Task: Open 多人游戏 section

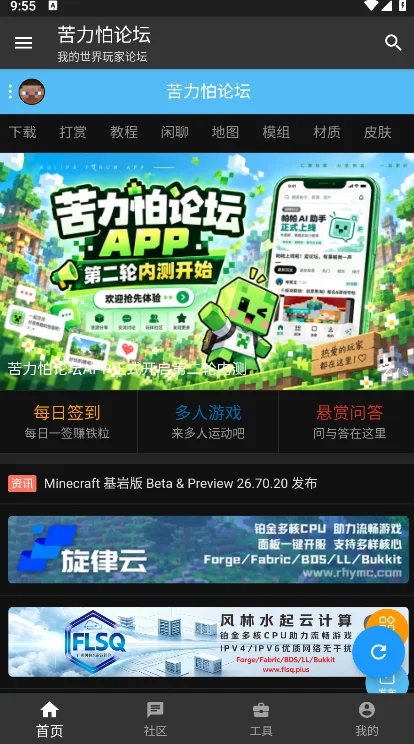Action: 208,422
